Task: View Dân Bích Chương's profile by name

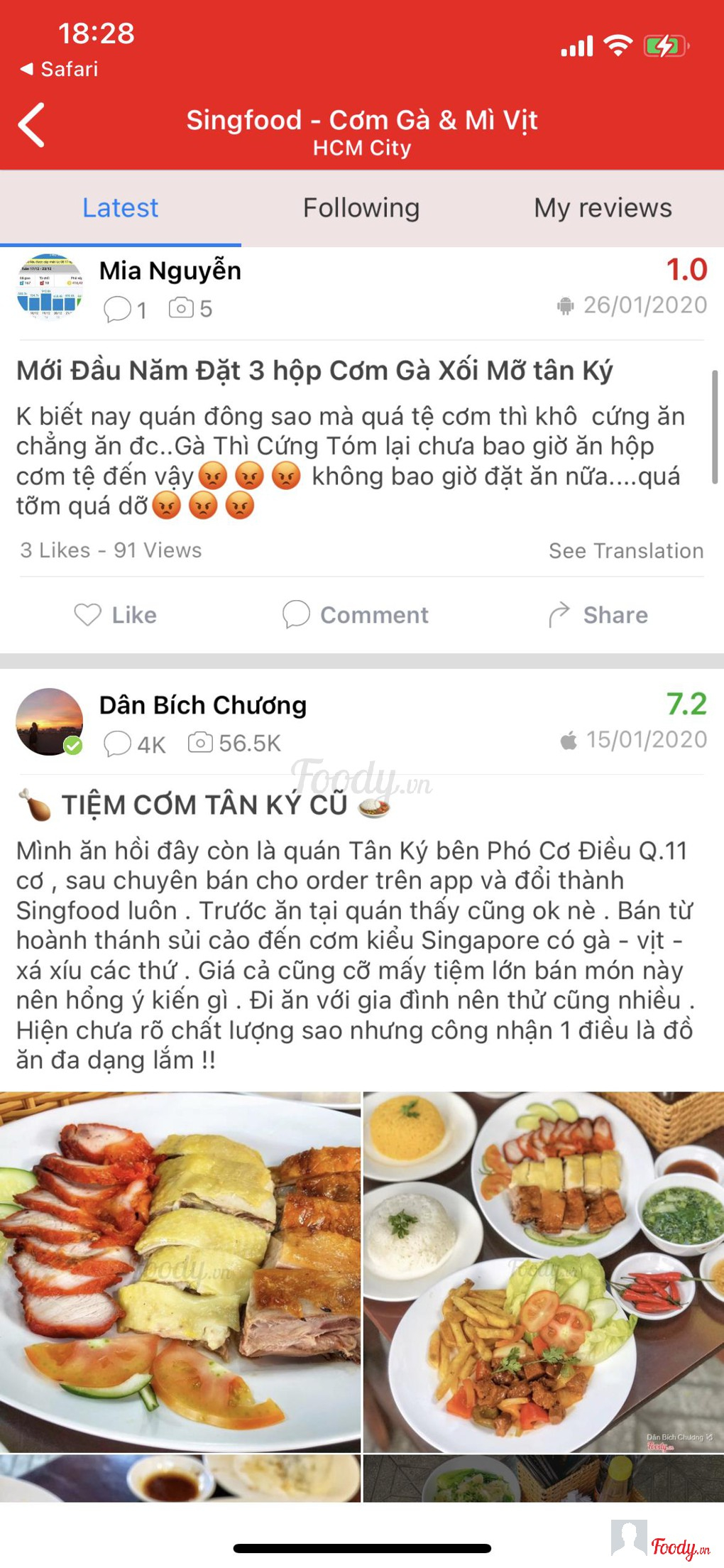Action: (203, 705)
